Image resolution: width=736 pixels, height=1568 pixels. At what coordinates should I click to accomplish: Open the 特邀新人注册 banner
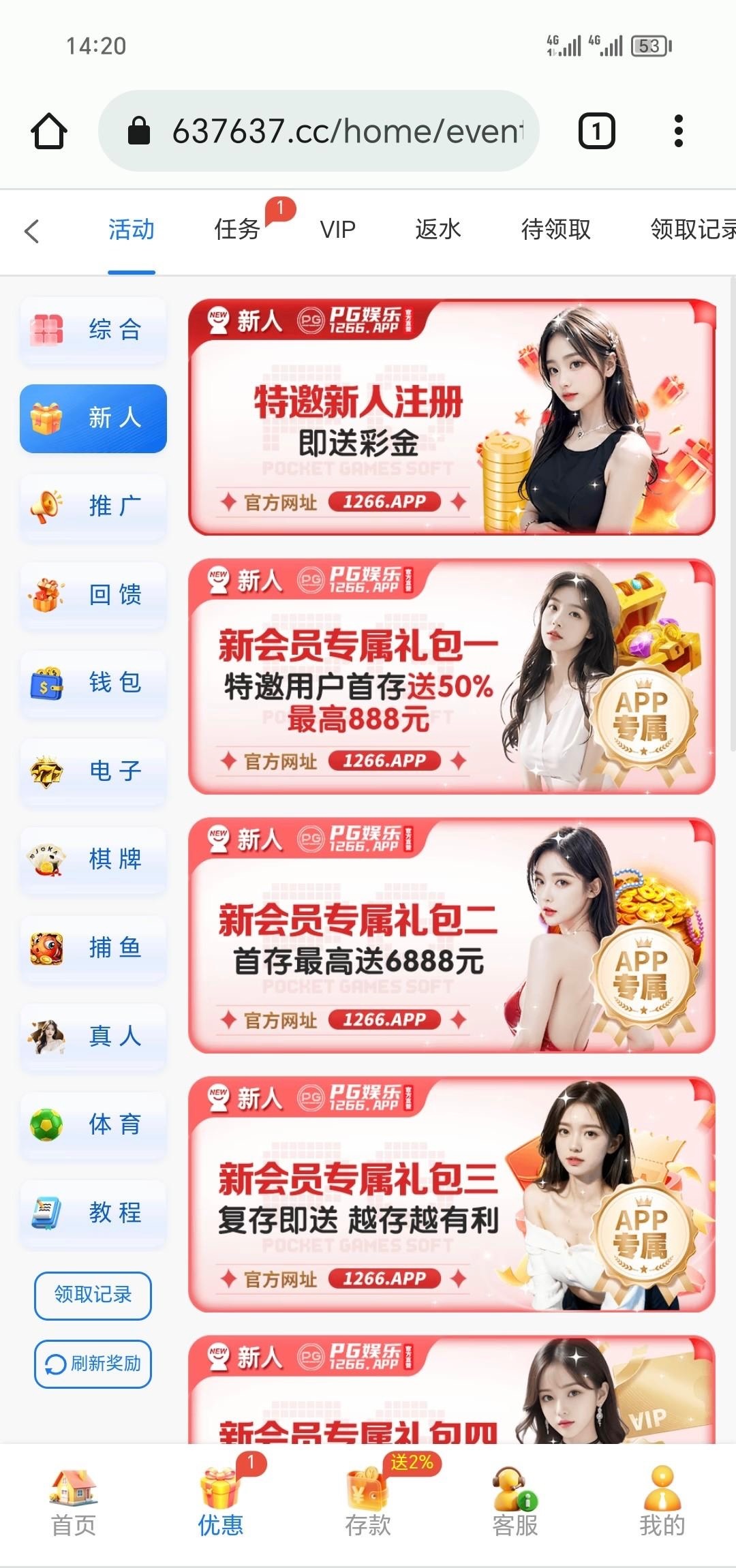(451, 417)
